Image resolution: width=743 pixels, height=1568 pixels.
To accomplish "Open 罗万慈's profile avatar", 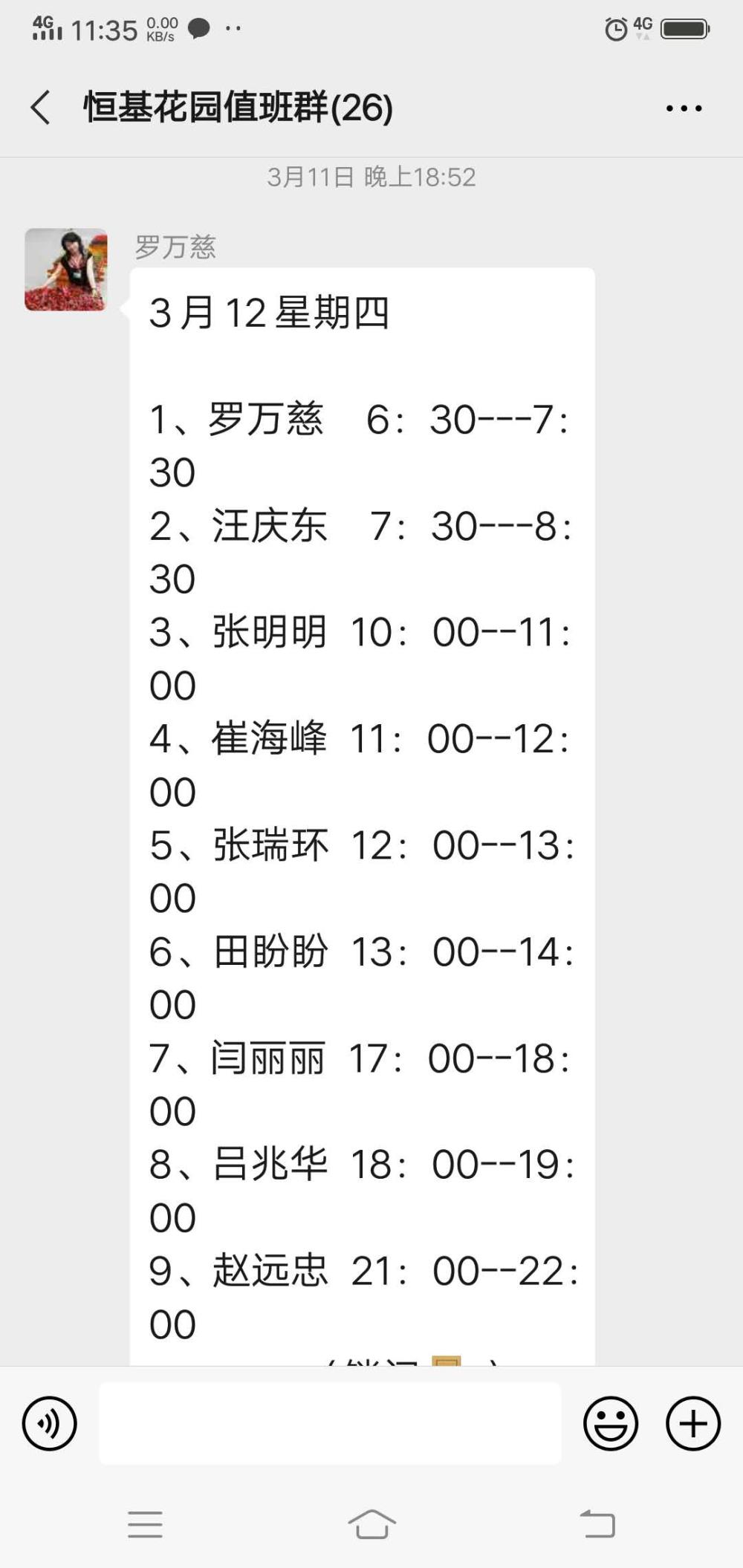I will tap(66, 270).
